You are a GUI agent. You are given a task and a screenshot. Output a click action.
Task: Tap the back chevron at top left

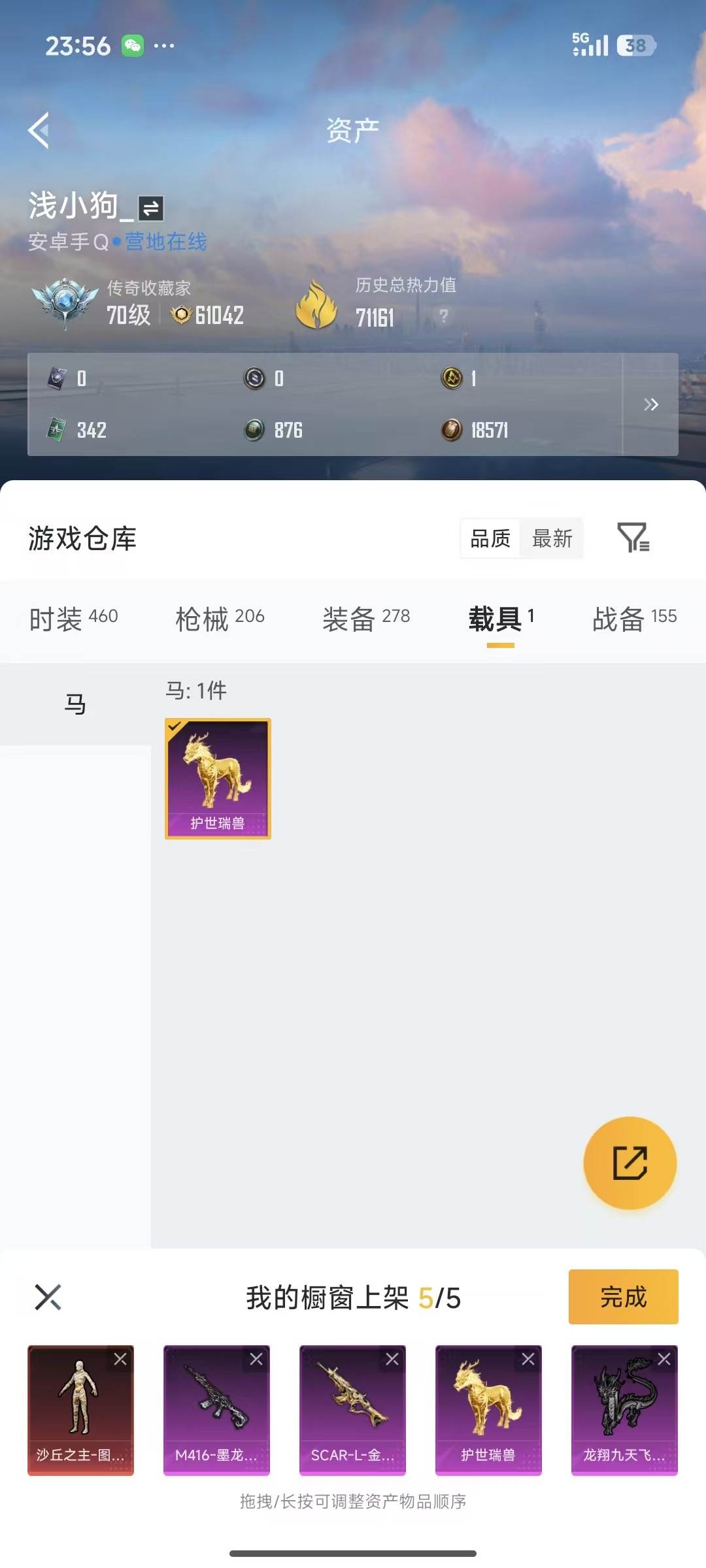(38, 129)
